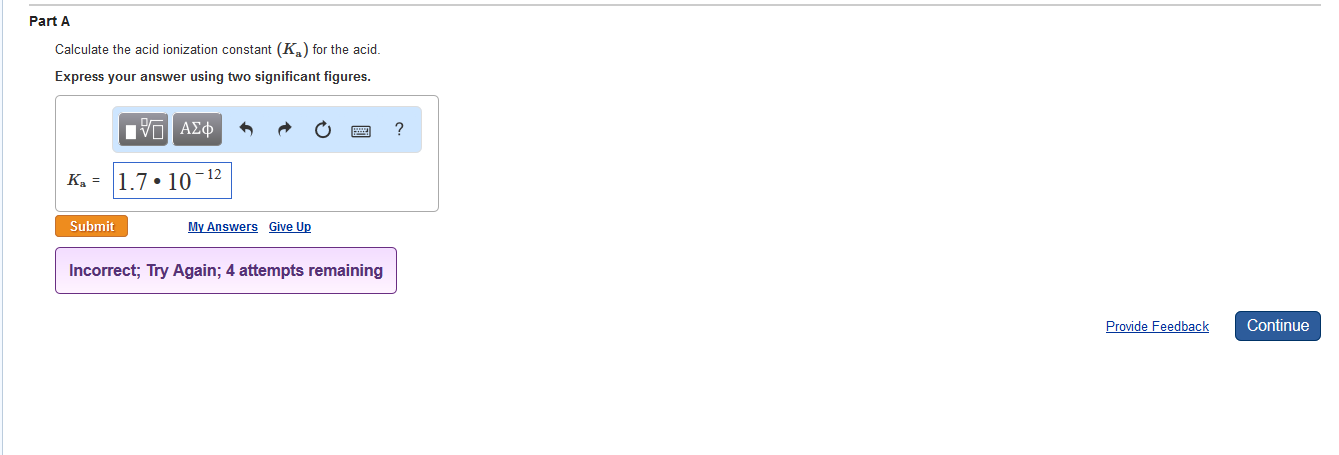
Task: Focus the Ka answer input box
Action: tap(172, 181)
